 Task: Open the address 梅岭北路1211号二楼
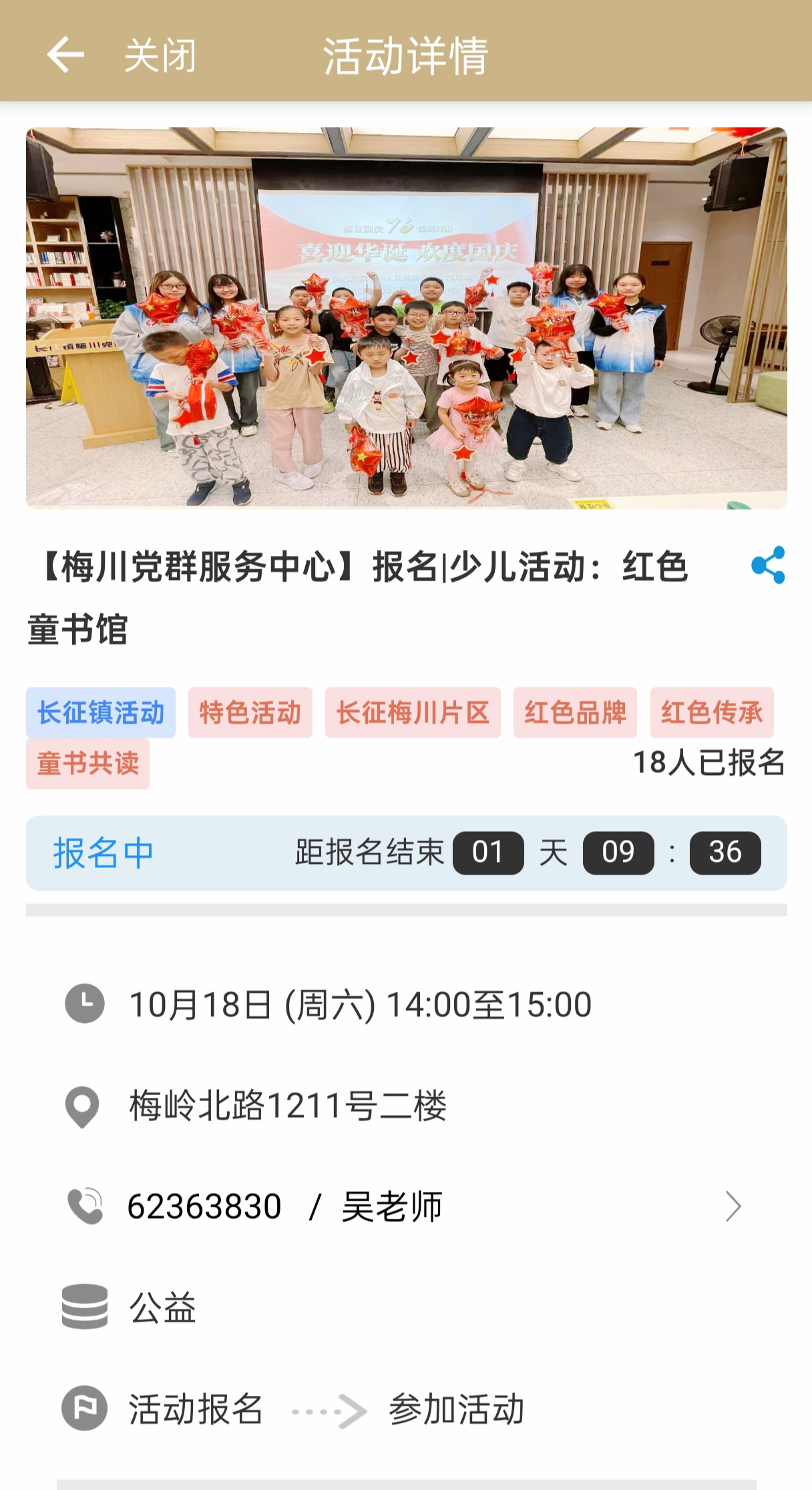pos(287,1106)
